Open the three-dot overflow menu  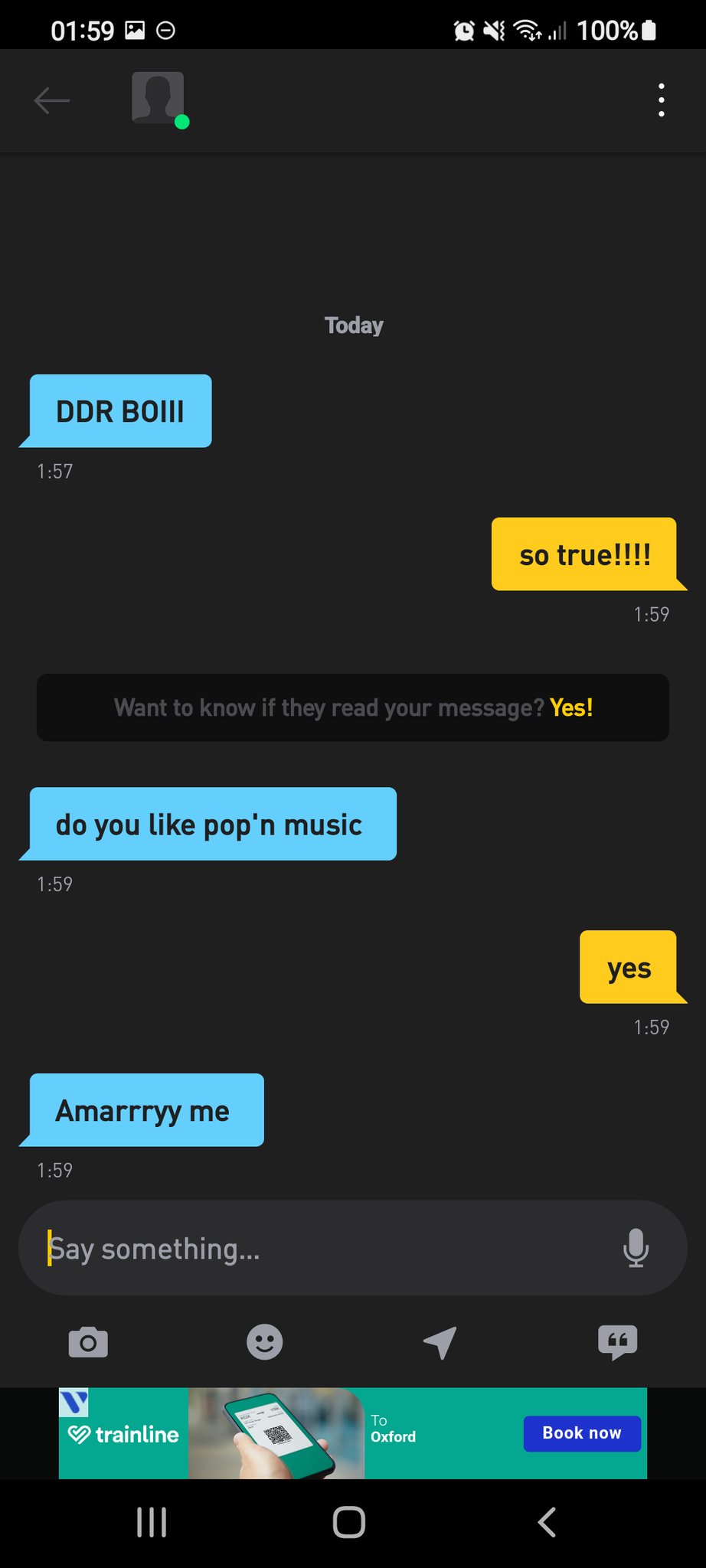click(x=661, y=100)
